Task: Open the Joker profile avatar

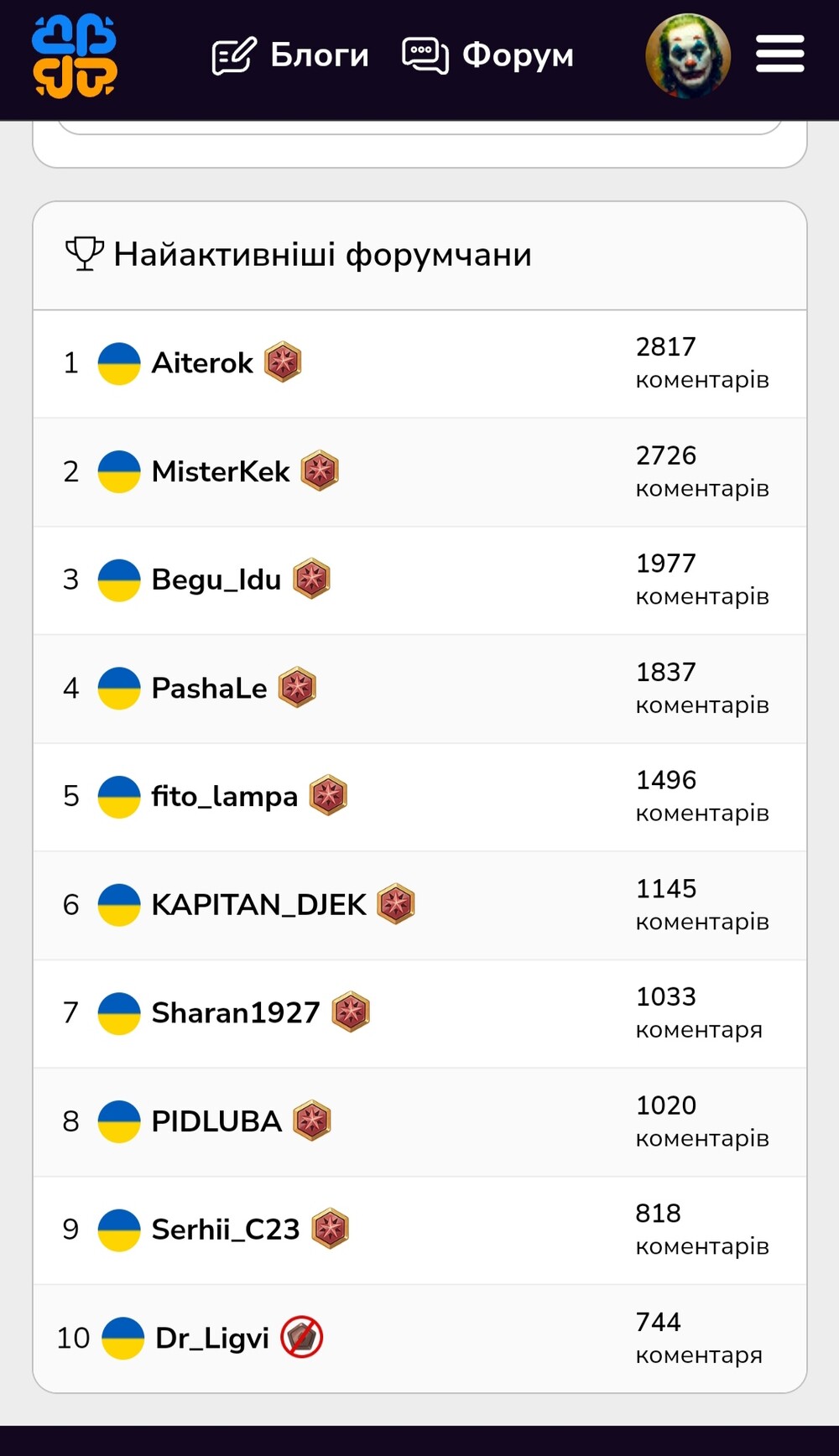Action: pyautogui.click(x=688, y=55)
